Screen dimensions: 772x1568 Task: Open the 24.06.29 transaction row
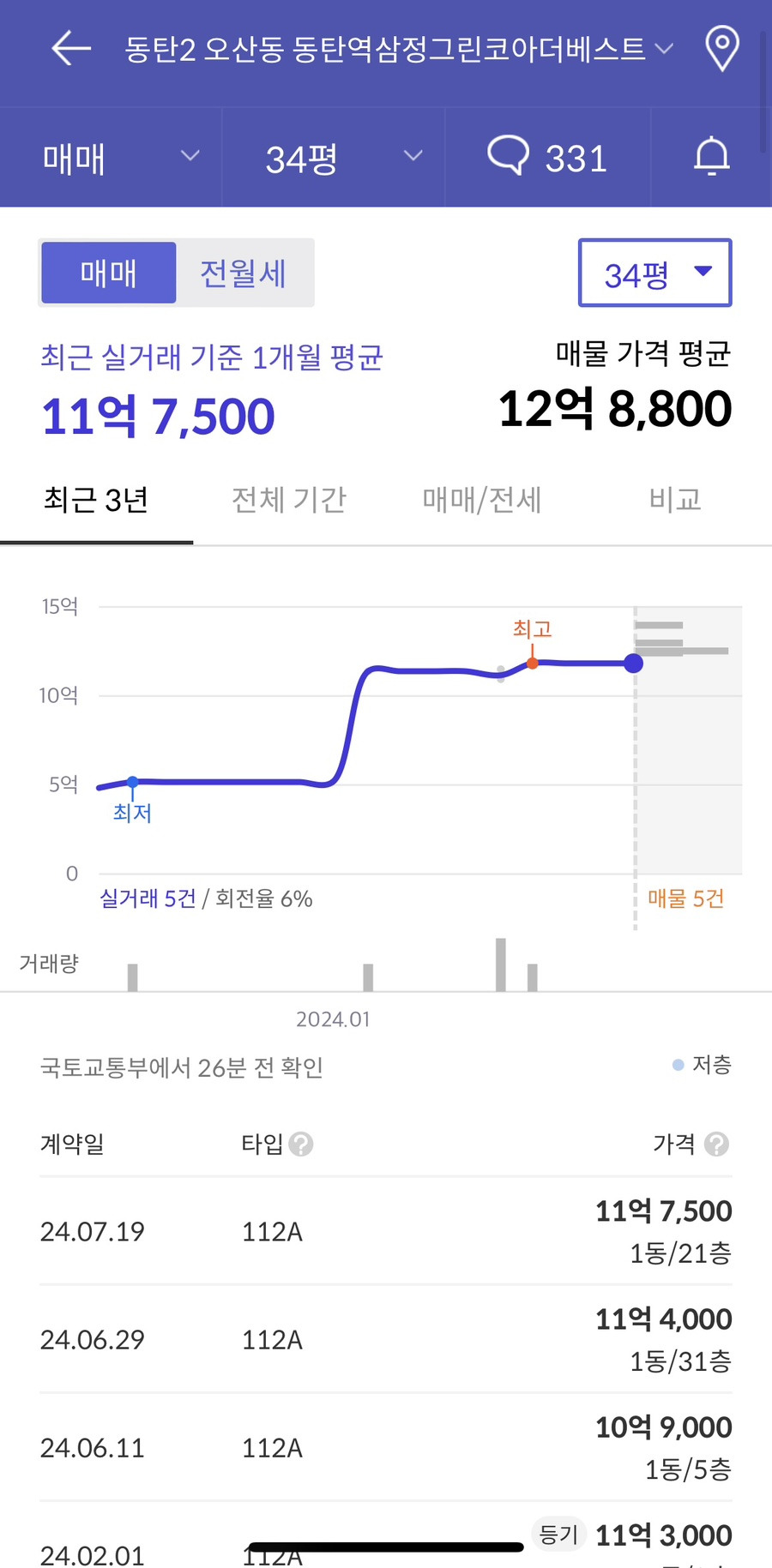(386, 1339)
